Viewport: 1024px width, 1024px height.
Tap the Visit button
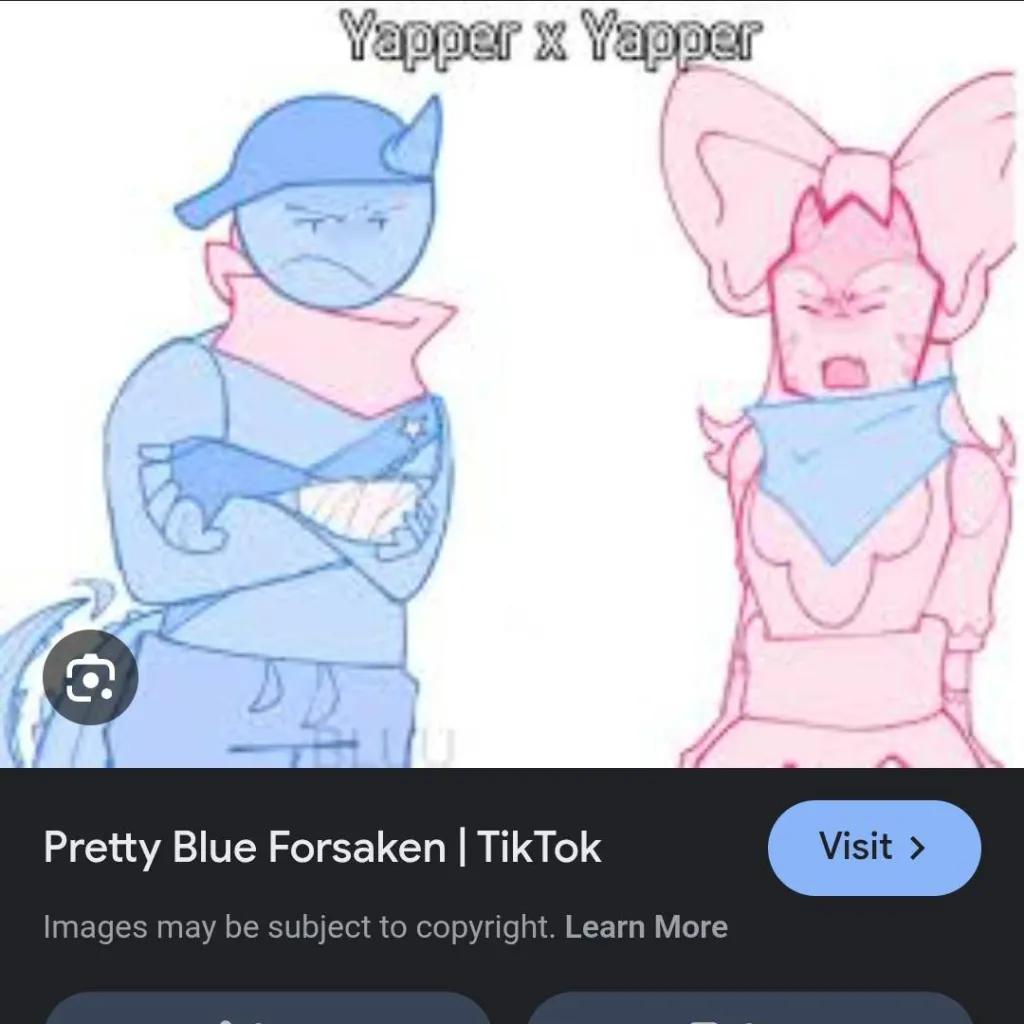[x=873, y=847]
